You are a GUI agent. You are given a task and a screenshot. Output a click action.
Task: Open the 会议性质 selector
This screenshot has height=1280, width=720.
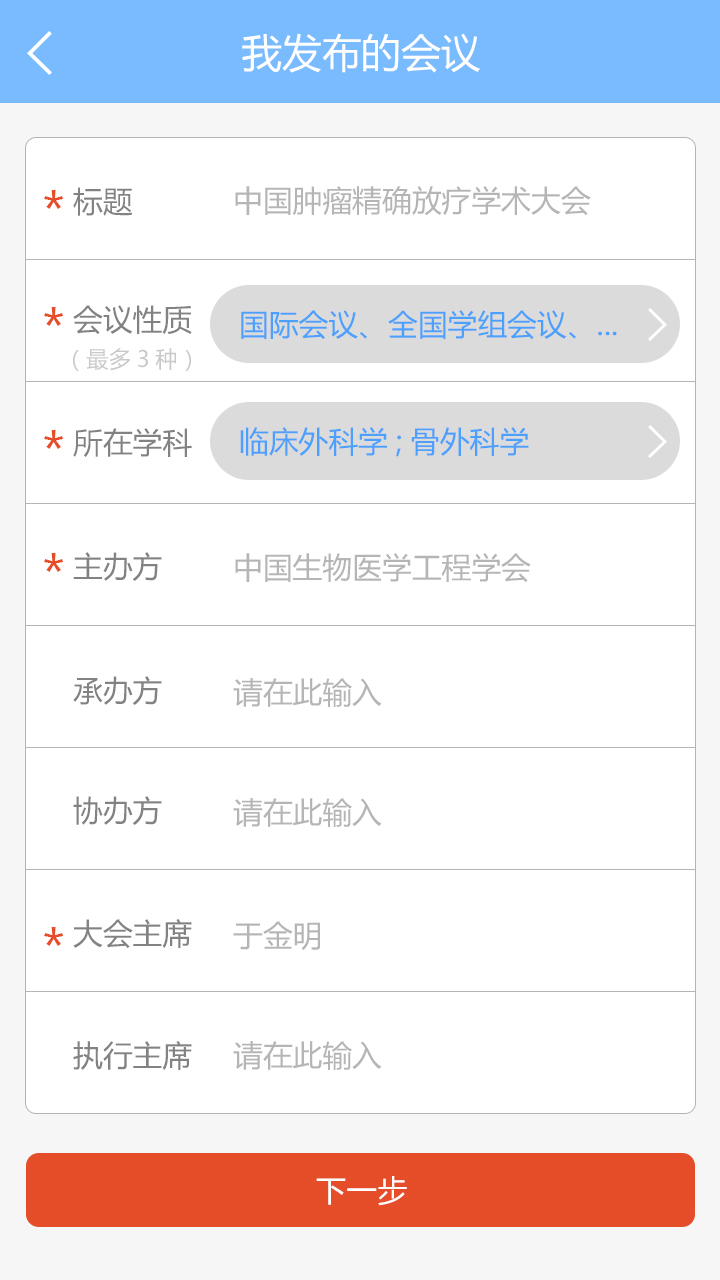[444, 324]
